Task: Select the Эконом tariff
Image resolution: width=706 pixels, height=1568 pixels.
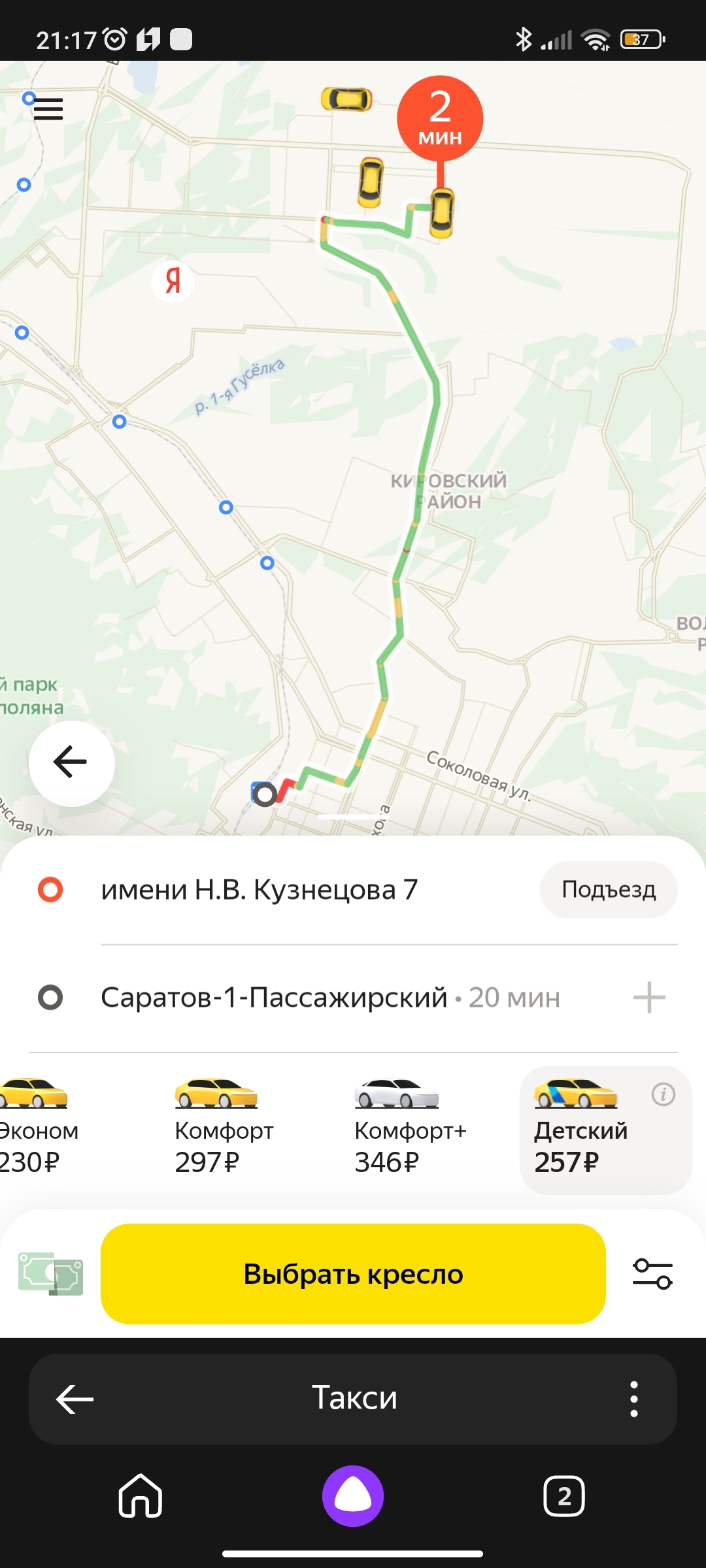Action: point(36,1130)
